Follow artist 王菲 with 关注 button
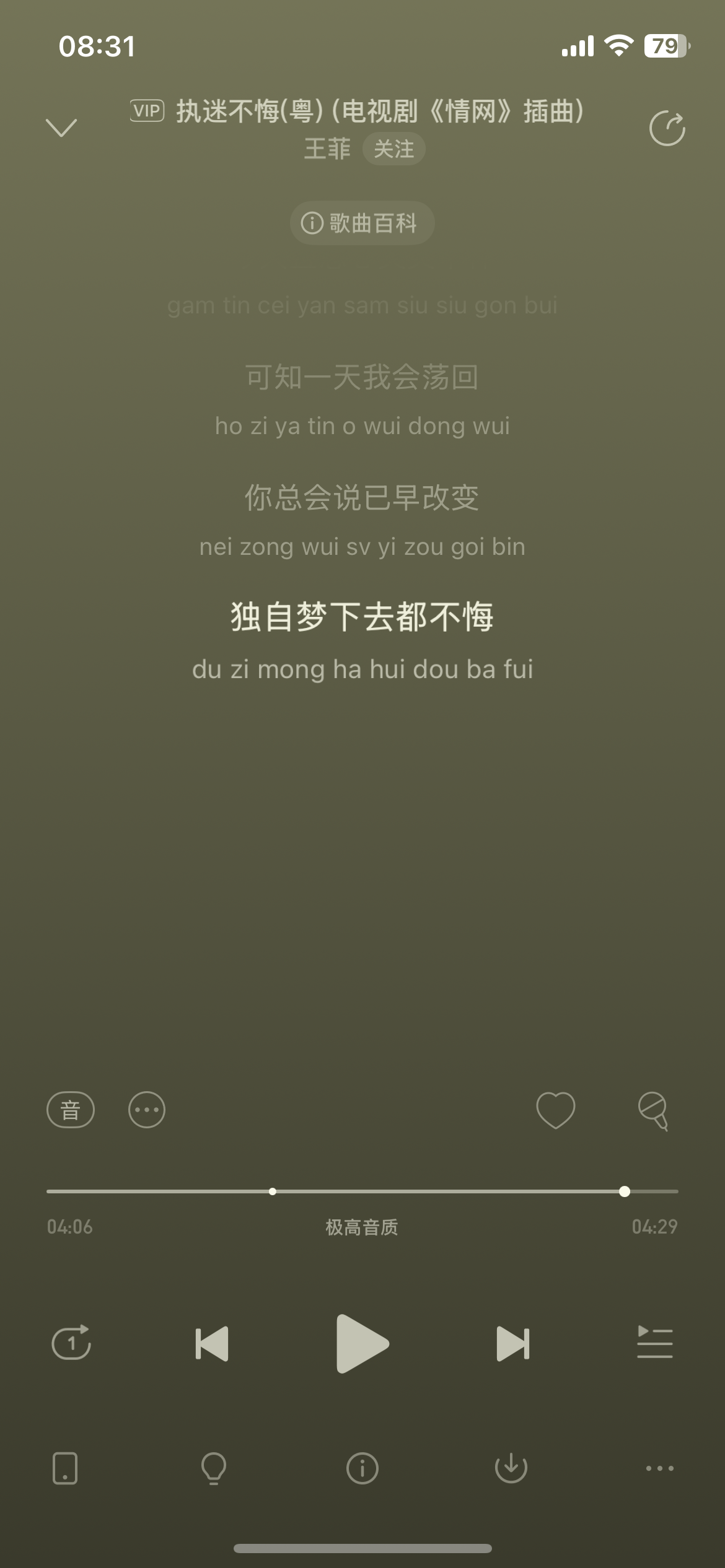This screenshot has height=1568, width=725. point(393,149)
